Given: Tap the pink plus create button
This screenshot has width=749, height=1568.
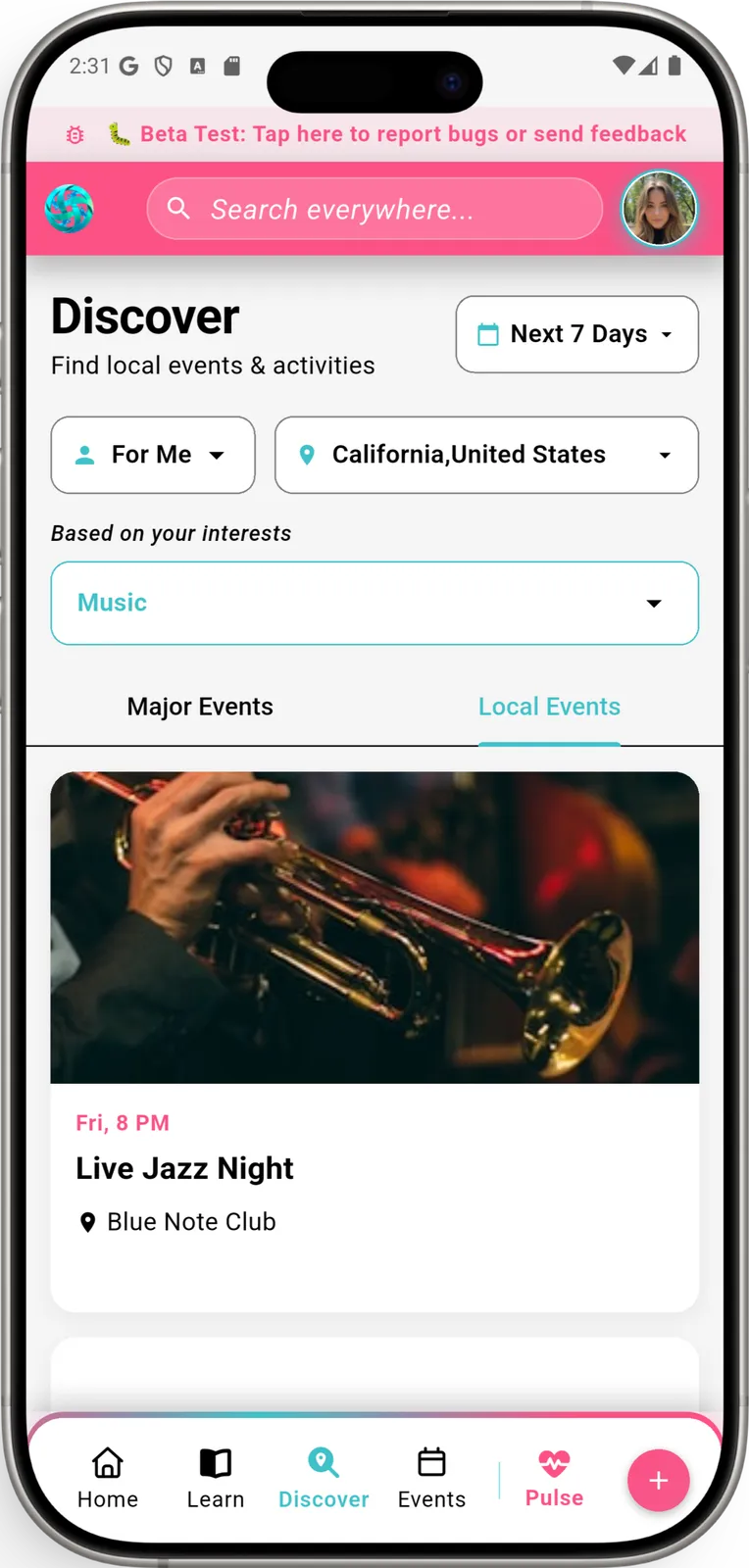Looking at the screenshot, I should 658,1480.
